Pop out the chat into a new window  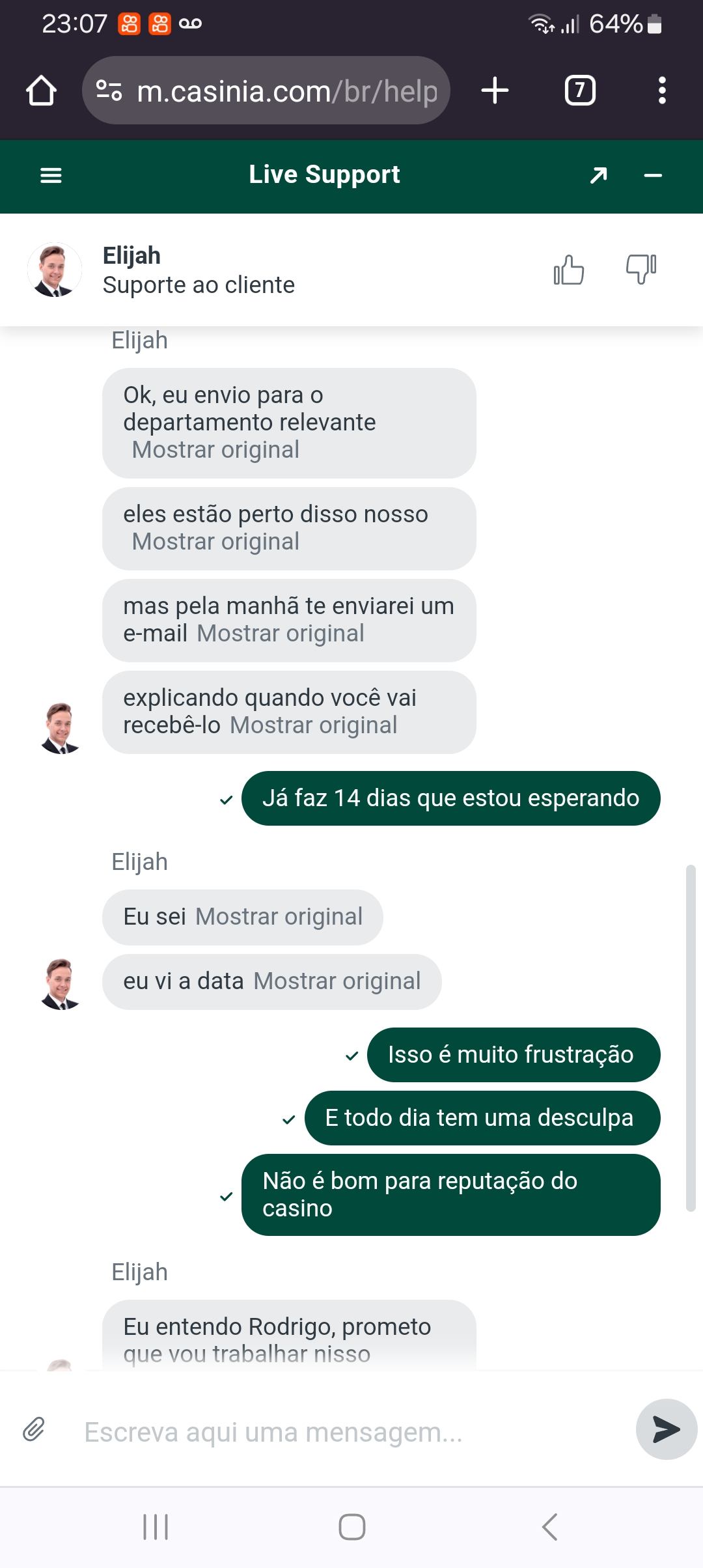click(x=598, y=175)
